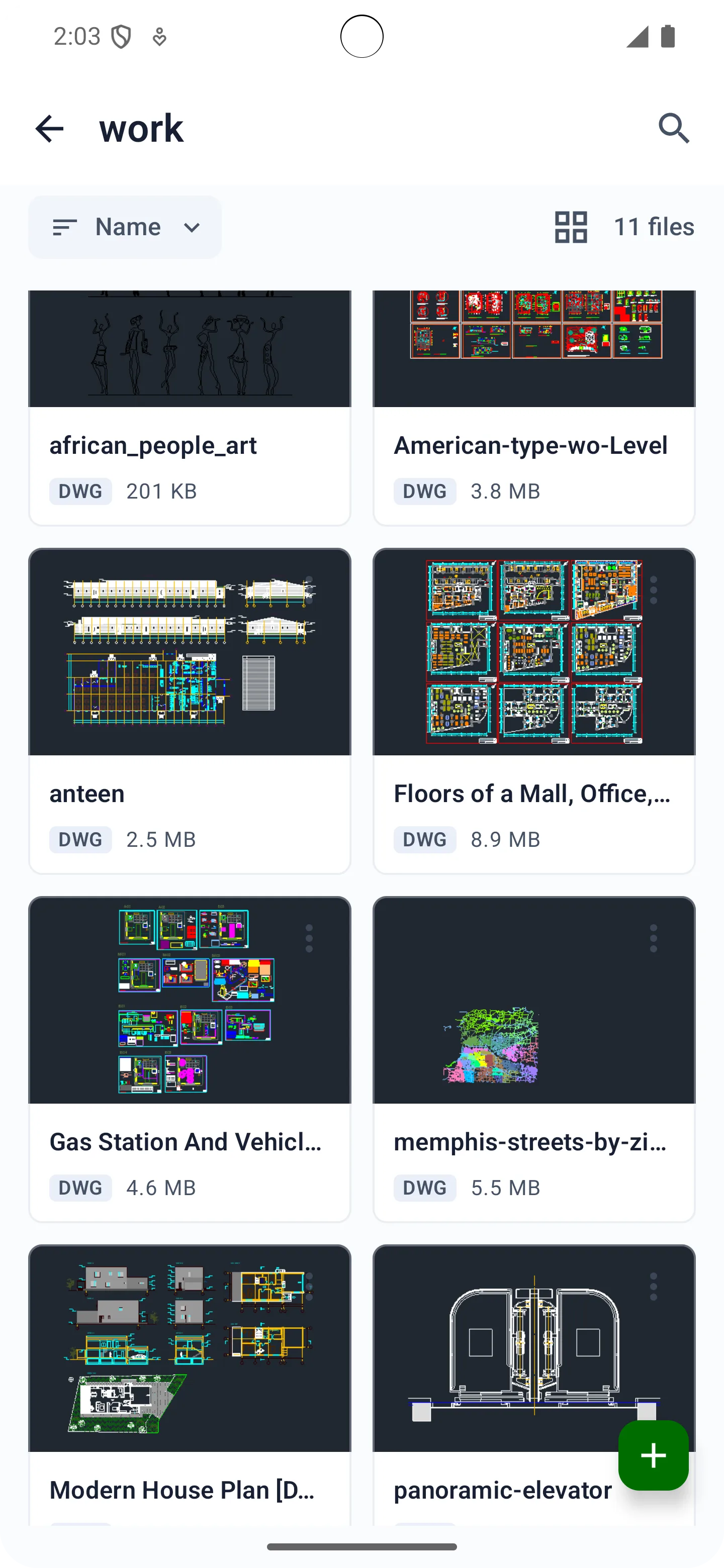Viewport: 724px width, 1568px height.
Task: Show more options for Gas Station file
Action: coord(309,939)
